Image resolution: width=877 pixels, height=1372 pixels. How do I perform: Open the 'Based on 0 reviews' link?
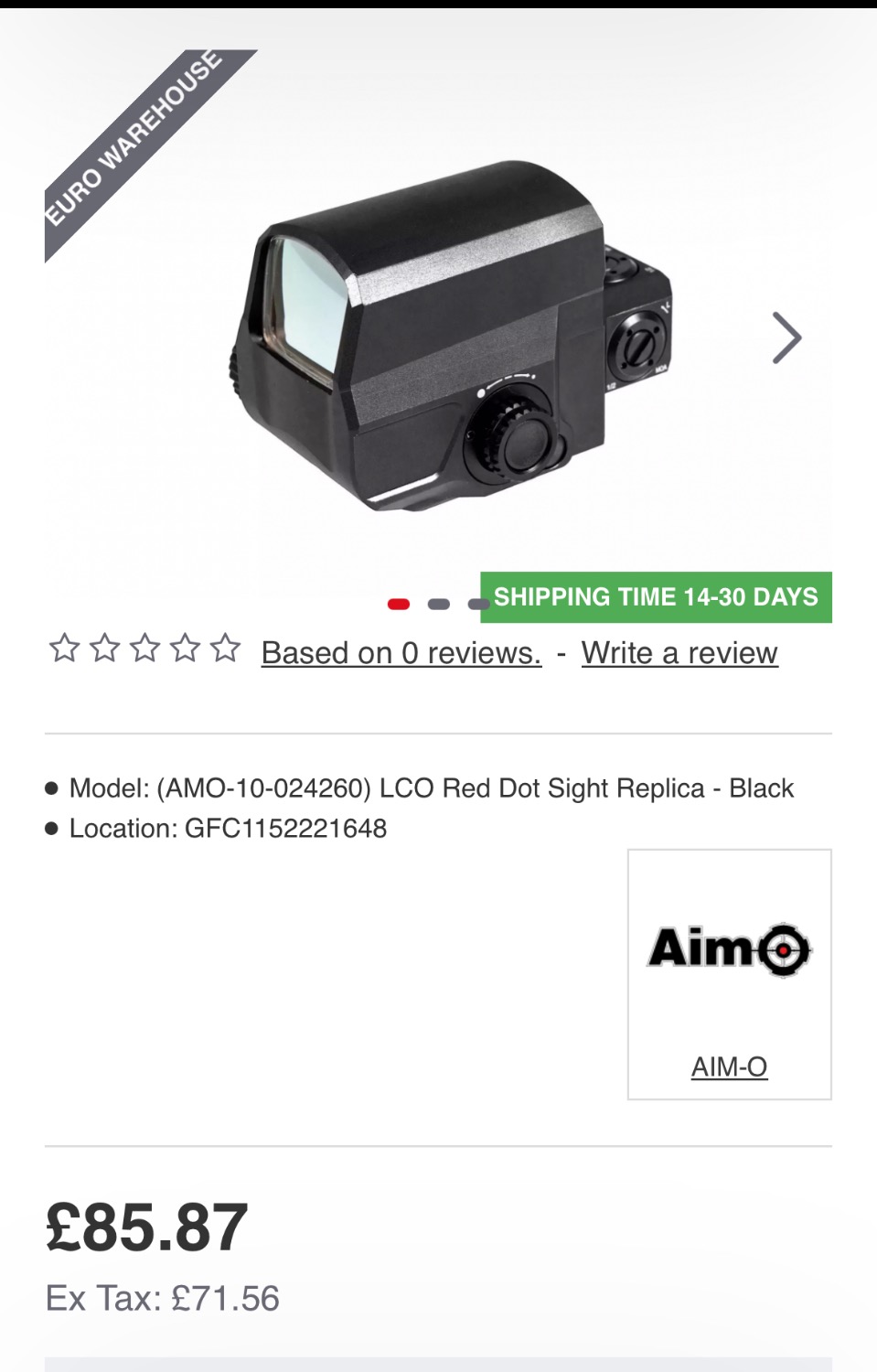[x=401, y=653]
